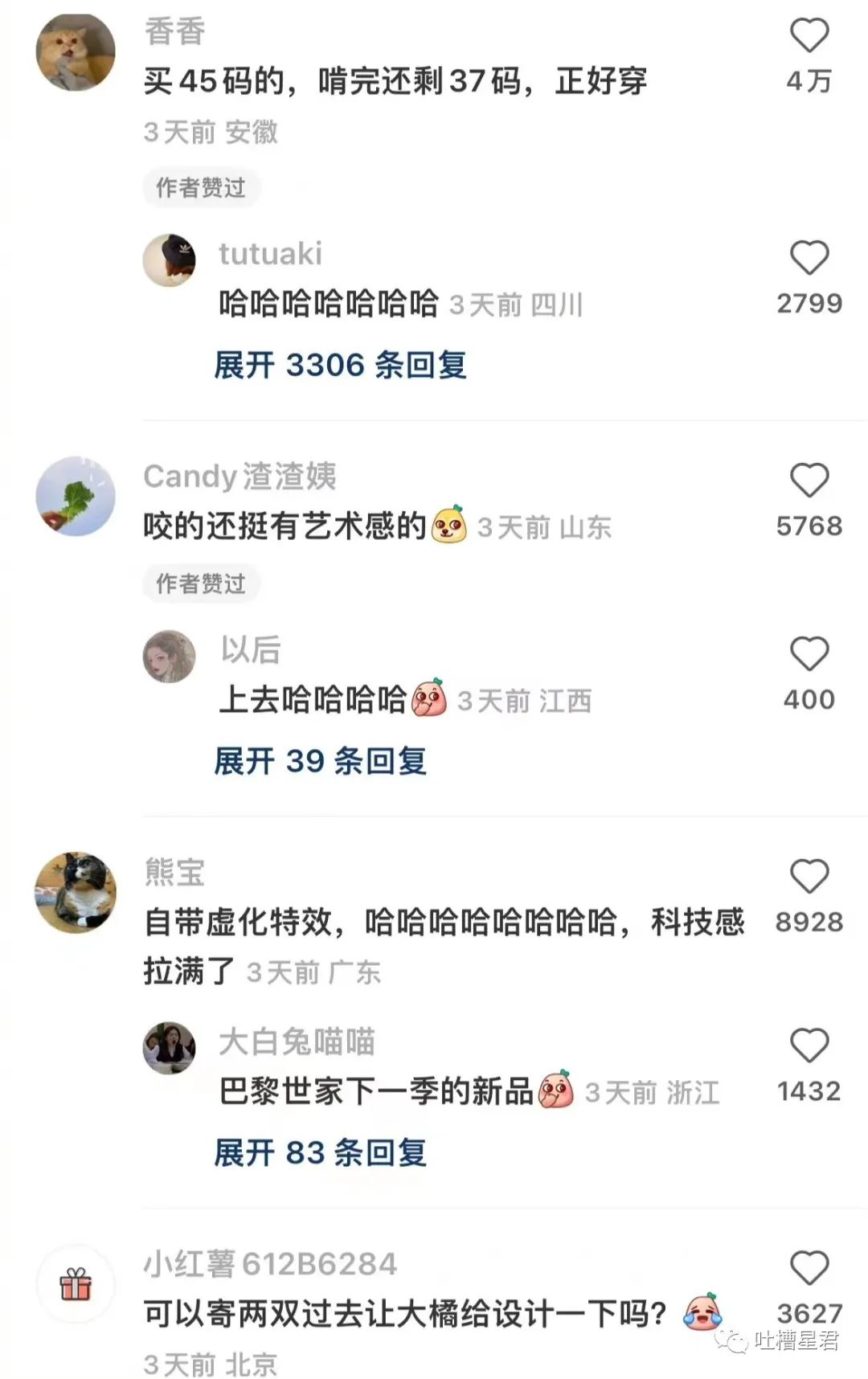Toggle like on Candy渣渣姨's comment
The width and height of the screenshot is (868, 1379).
tap(809, 481)
